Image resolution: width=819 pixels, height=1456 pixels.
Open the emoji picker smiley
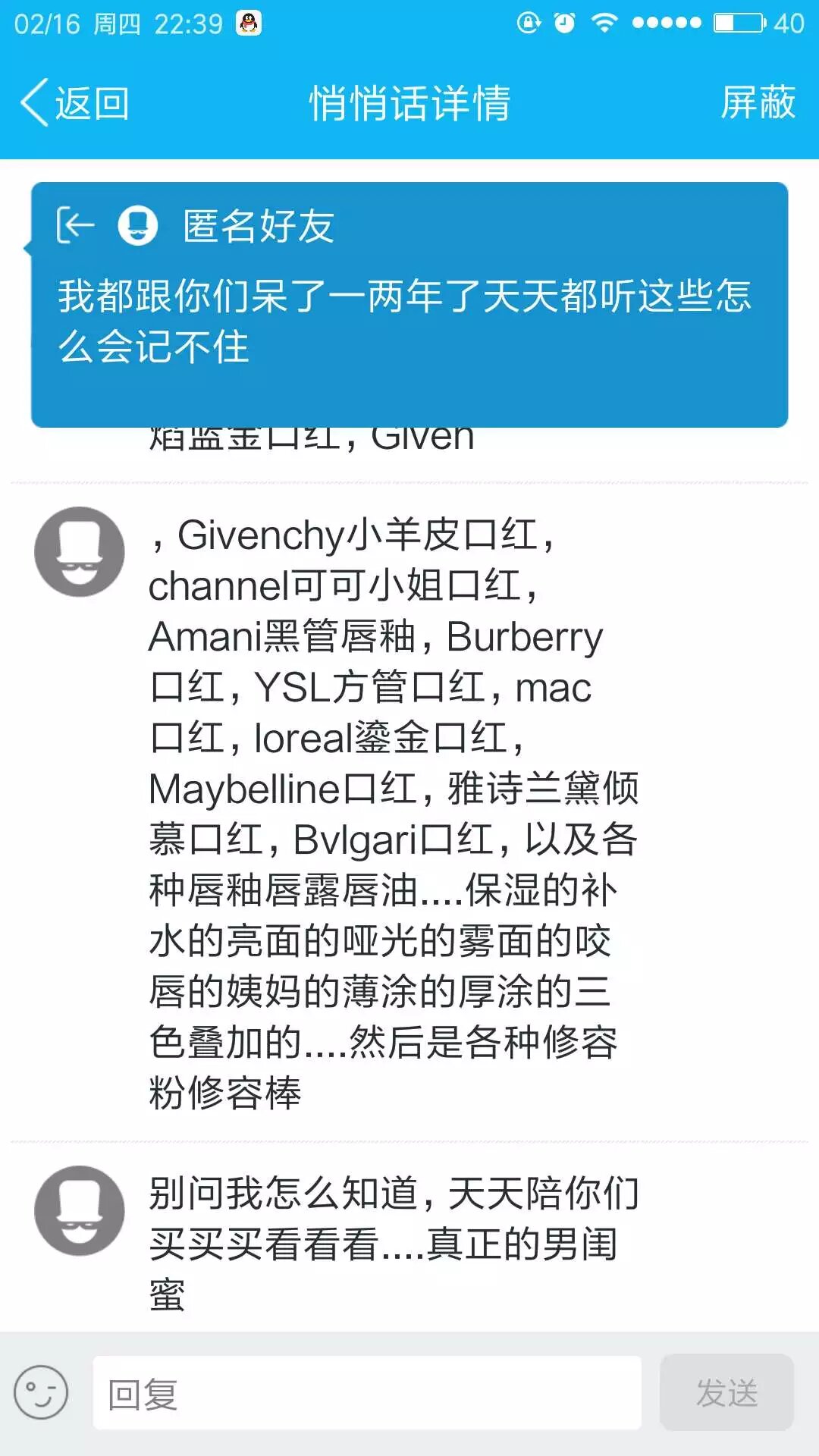(x=41, y=1393)
